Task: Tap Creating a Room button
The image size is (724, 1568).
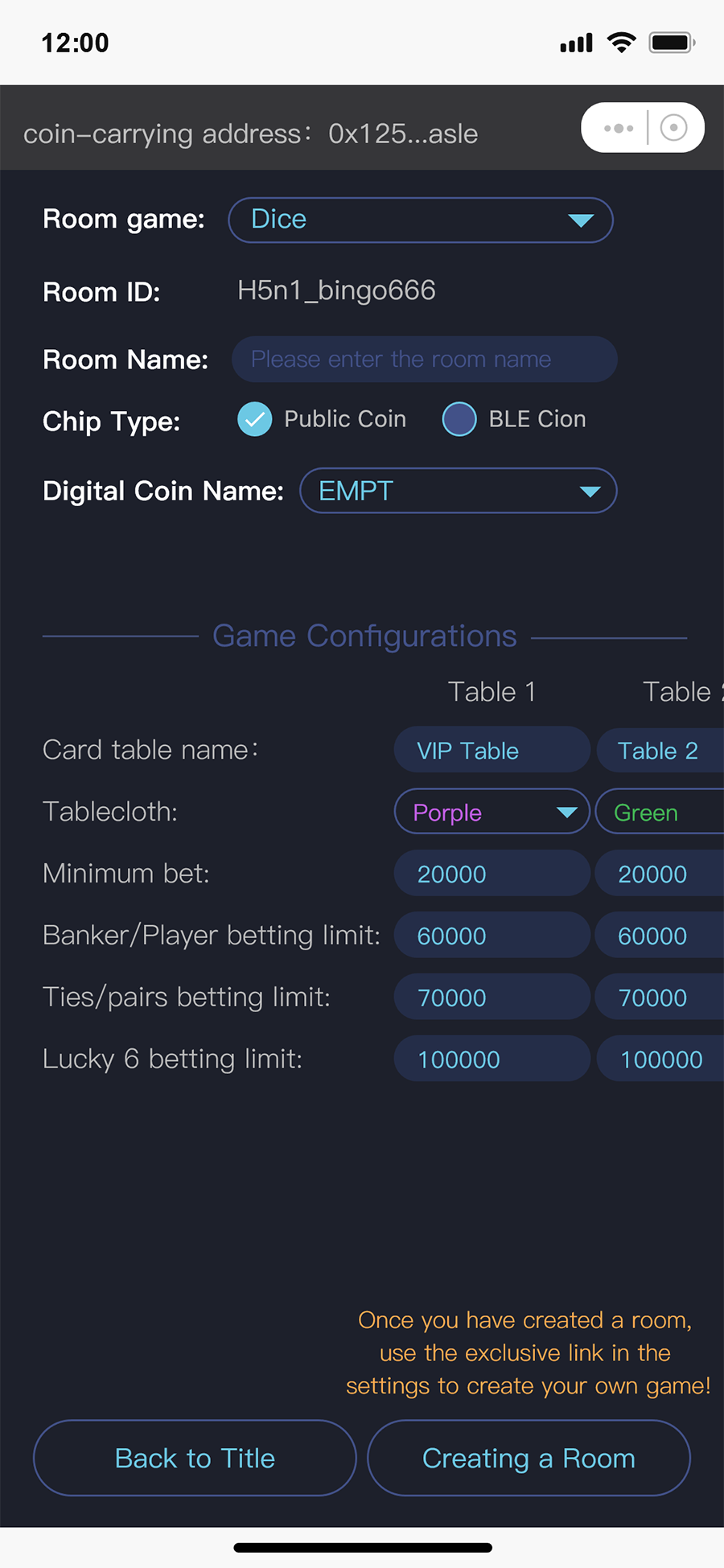Action: [x=529, y=1459]
